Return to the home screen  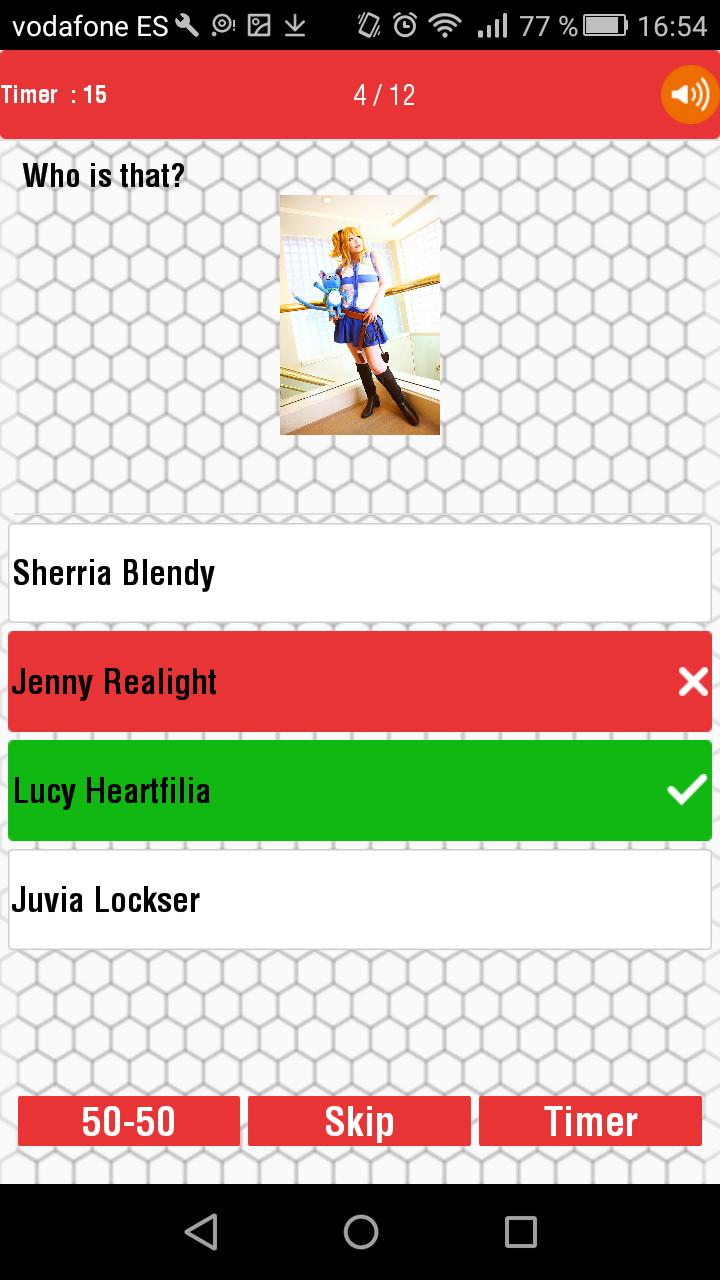(360, 1232)
